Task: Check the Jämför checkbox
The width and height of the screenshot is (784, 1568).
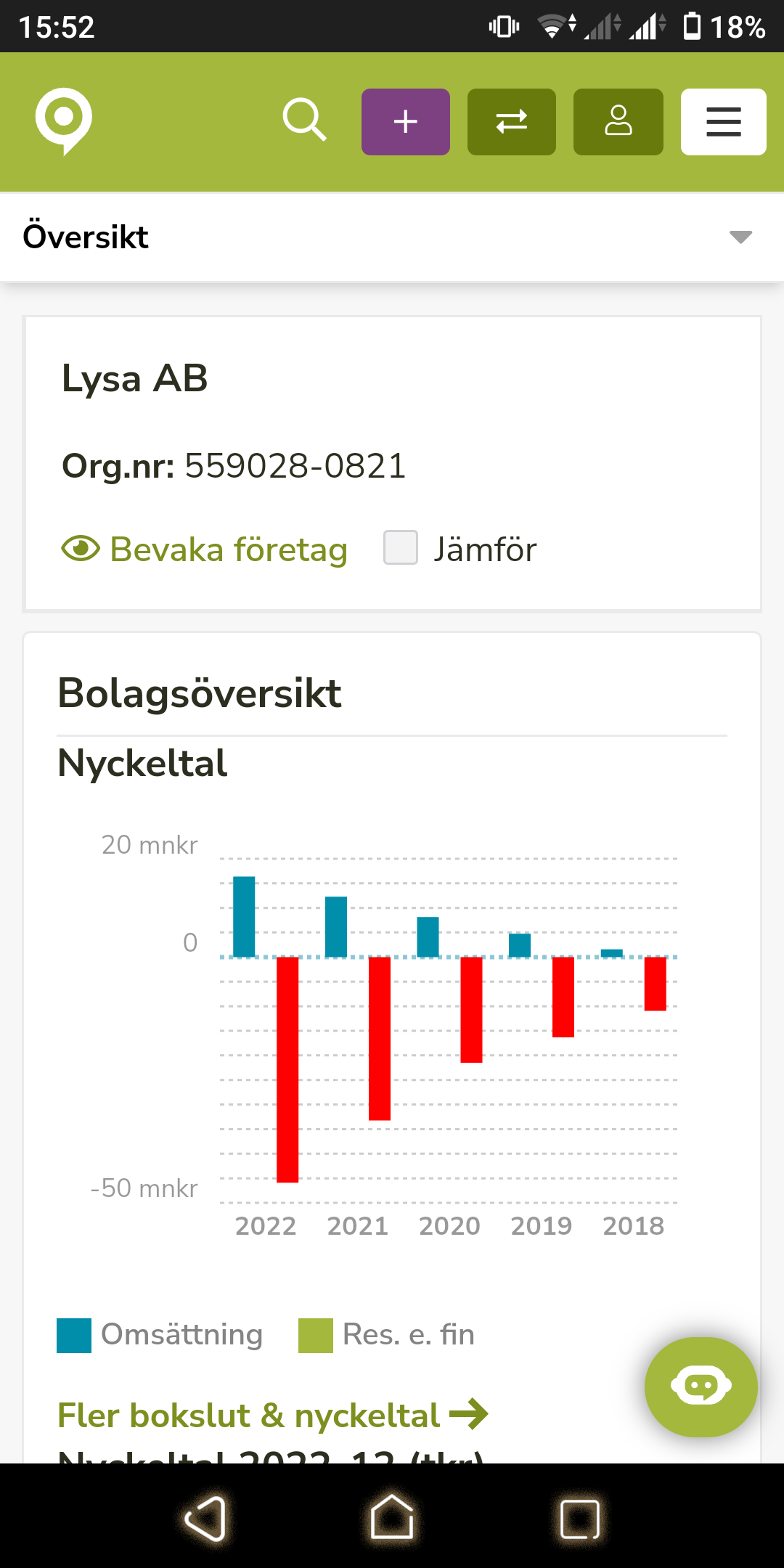Action: 401,548
